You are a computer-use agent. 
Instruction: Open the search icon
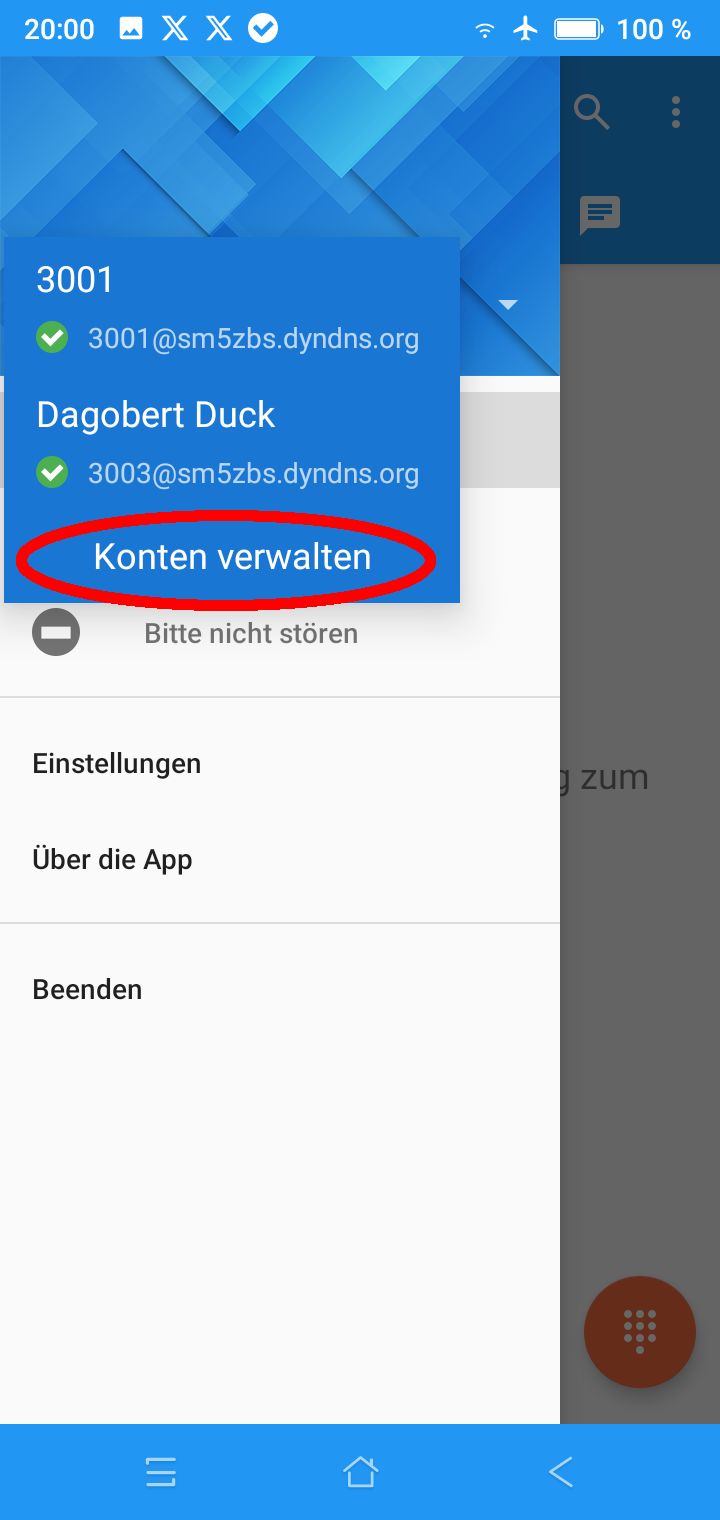592,113
